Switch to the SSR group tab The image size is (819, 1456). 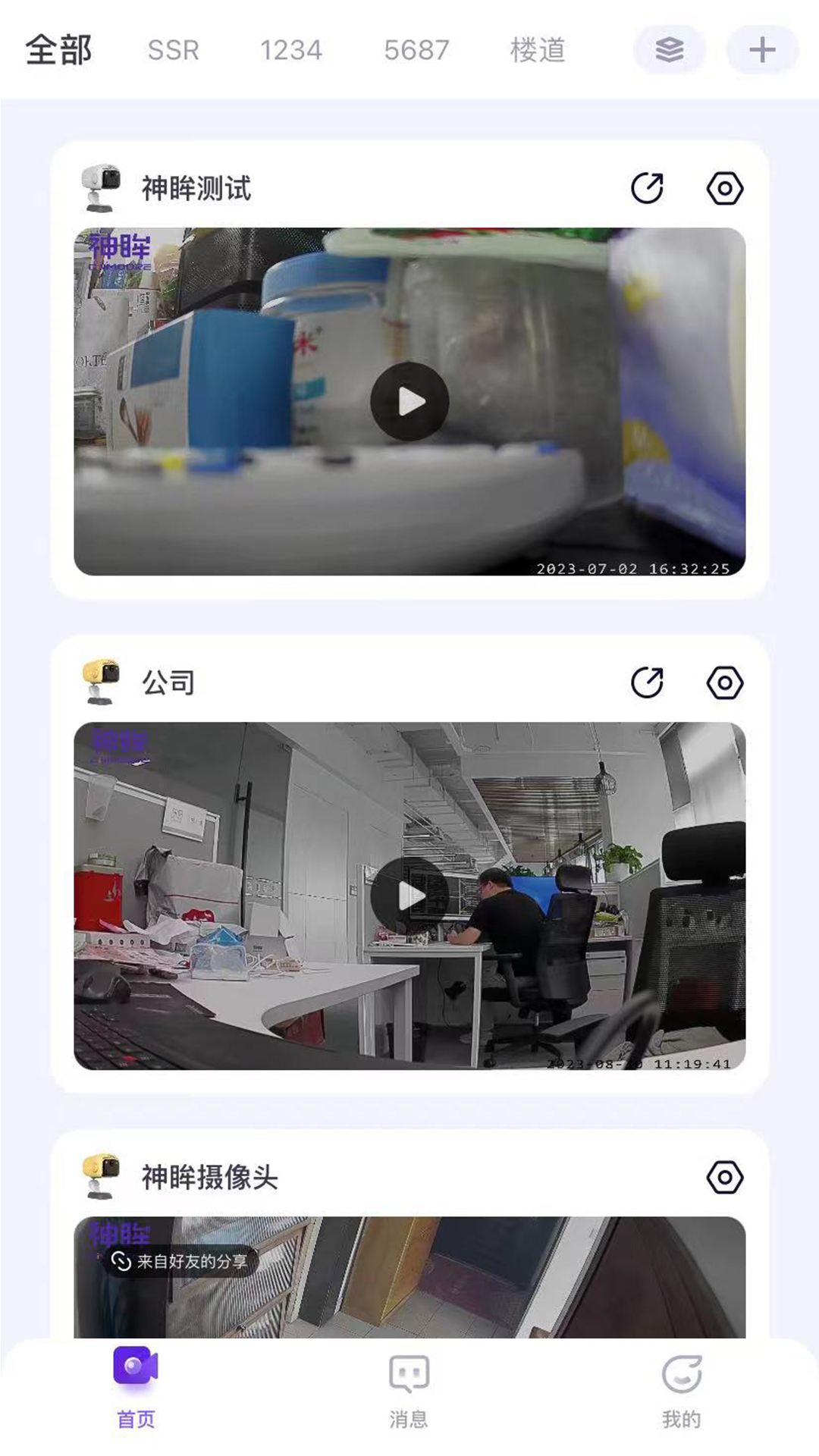[x=173, y=50]
